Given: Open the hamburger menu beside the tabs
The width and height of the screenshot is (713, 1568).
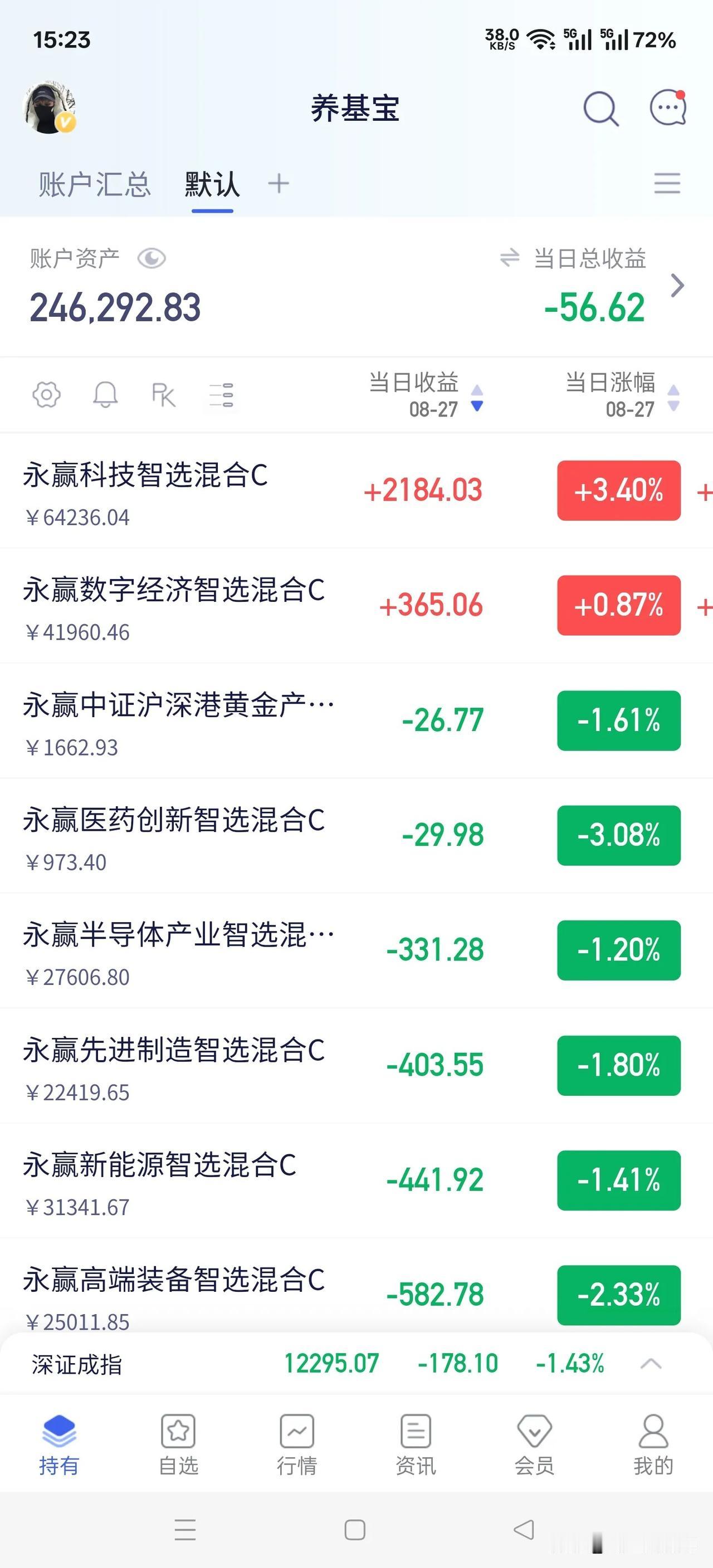Looking at the screenshot, I should tap(667, 183).
